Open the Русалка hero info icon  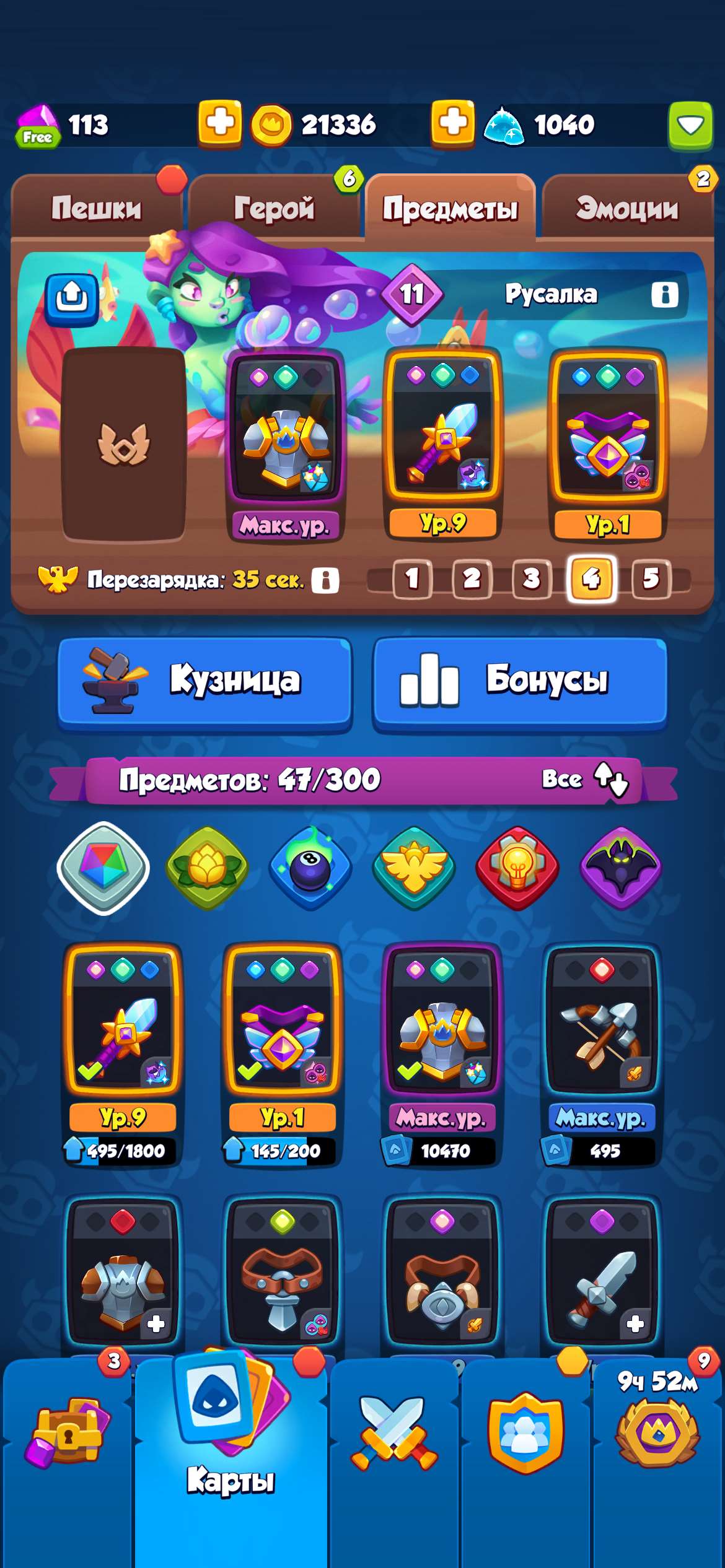tap(666, 294)
